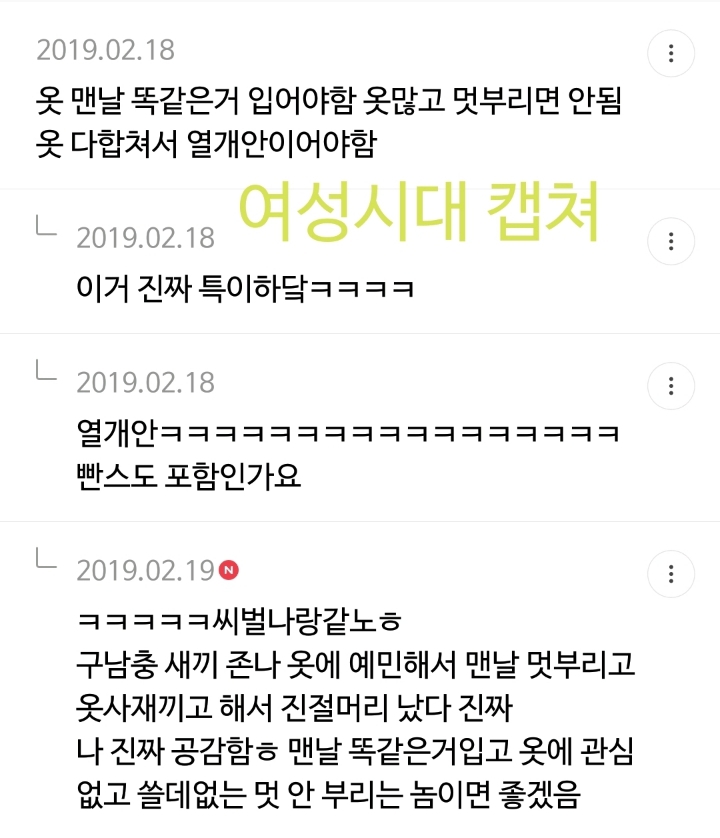Tap more options on the '빤스도 포함인가요' reply

point(671,386)
